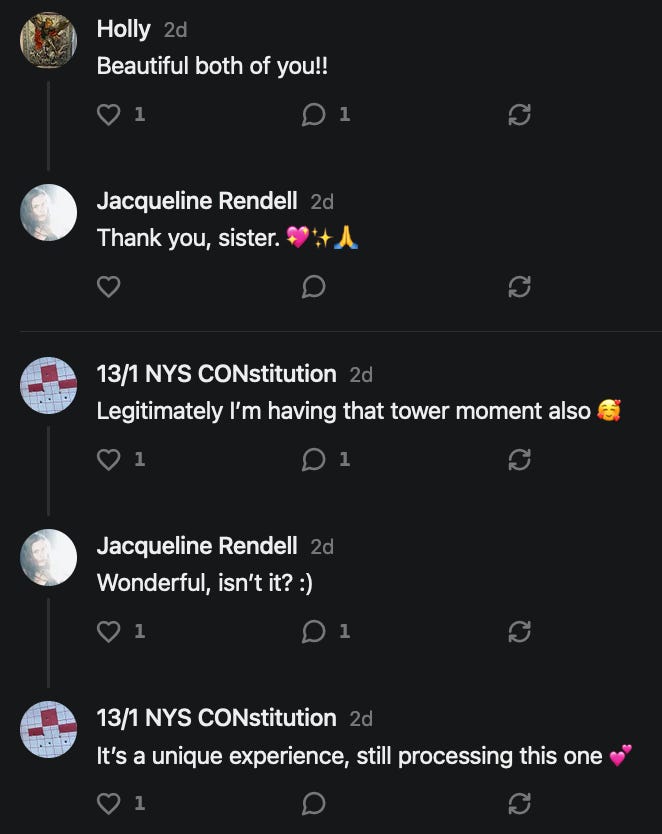Restack Holly's comment
This screenshot has width=662, height=834.
[519, 115]
